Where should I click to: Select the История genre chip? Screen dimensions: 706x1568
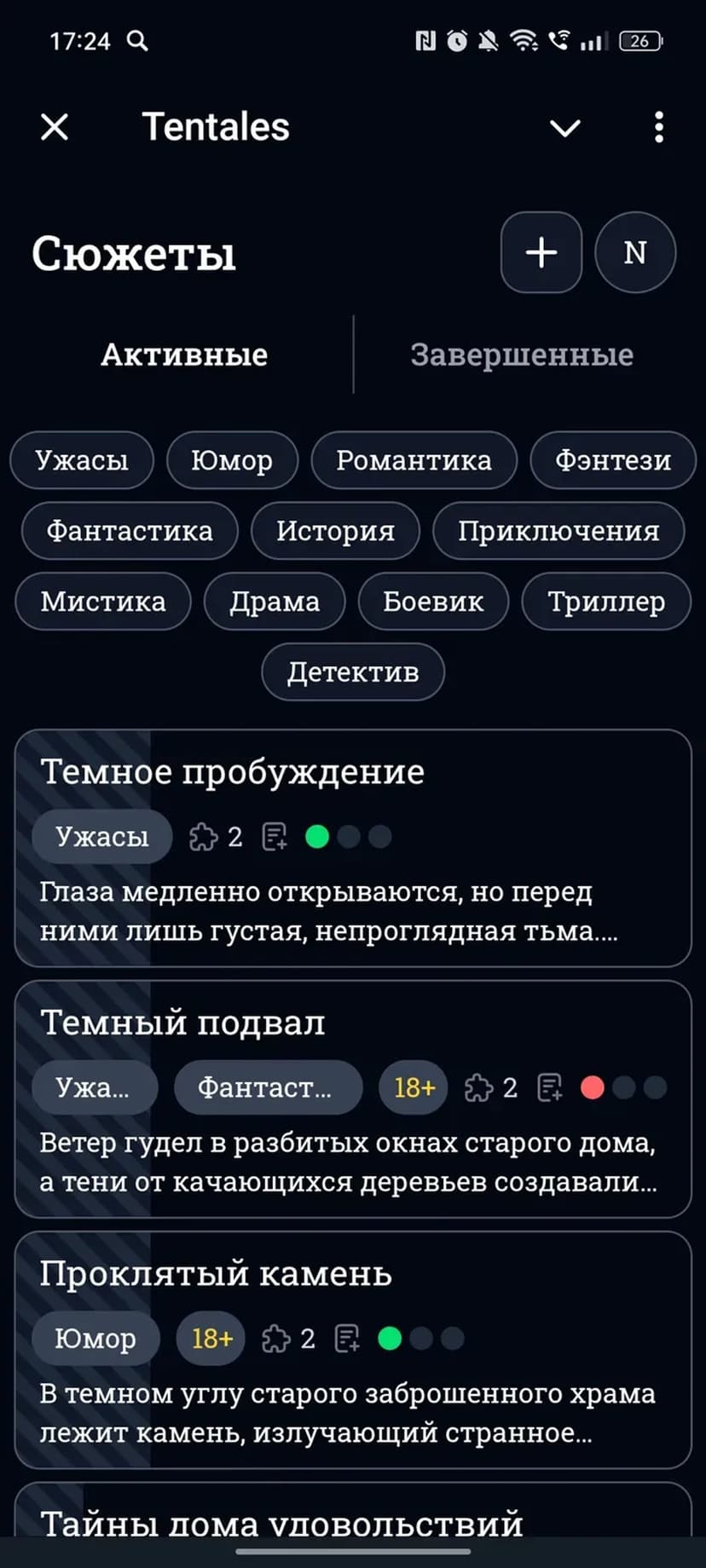click(335, 531)
